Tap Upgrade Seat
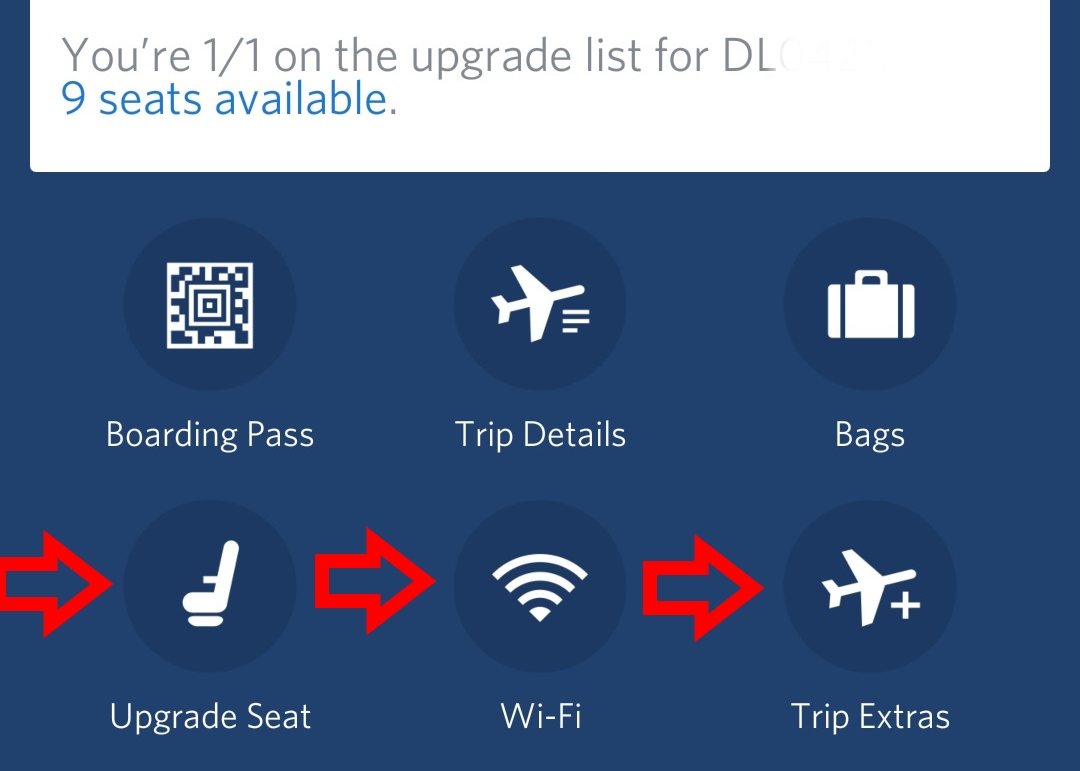This screenshot has height=771, width=1080. click(x=210, y=587)
